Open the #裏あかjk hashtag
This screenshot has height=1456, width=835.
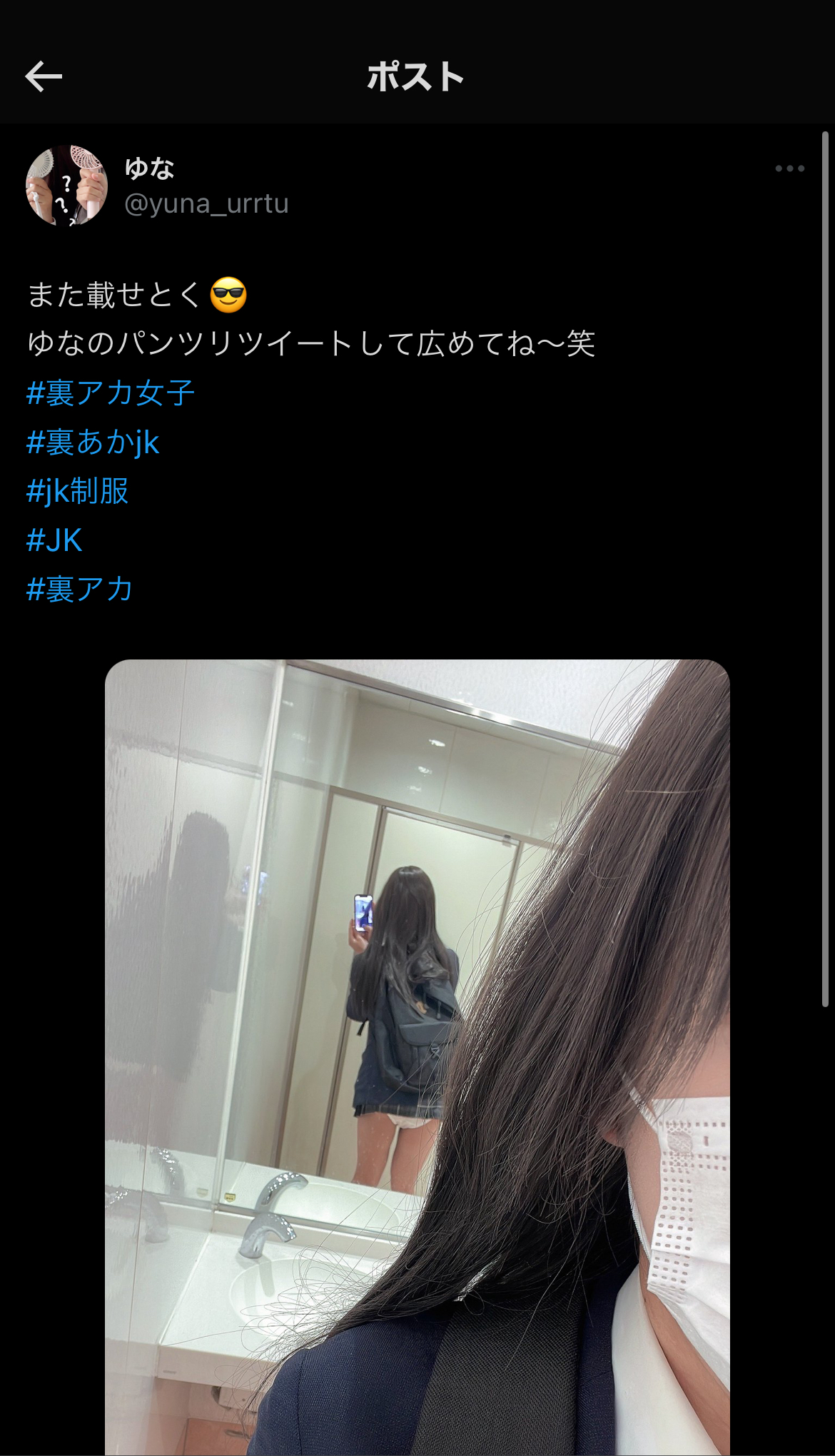(x=95, y=443)
